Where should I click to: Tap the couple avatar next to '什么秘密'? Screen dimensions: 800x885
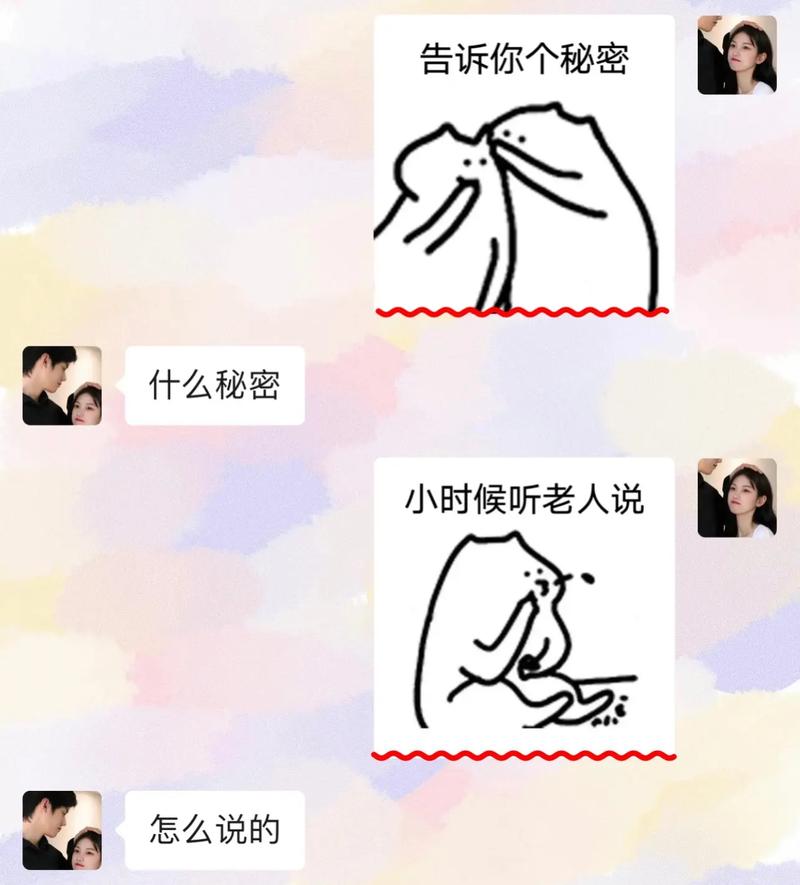click(x=62, y=385)
